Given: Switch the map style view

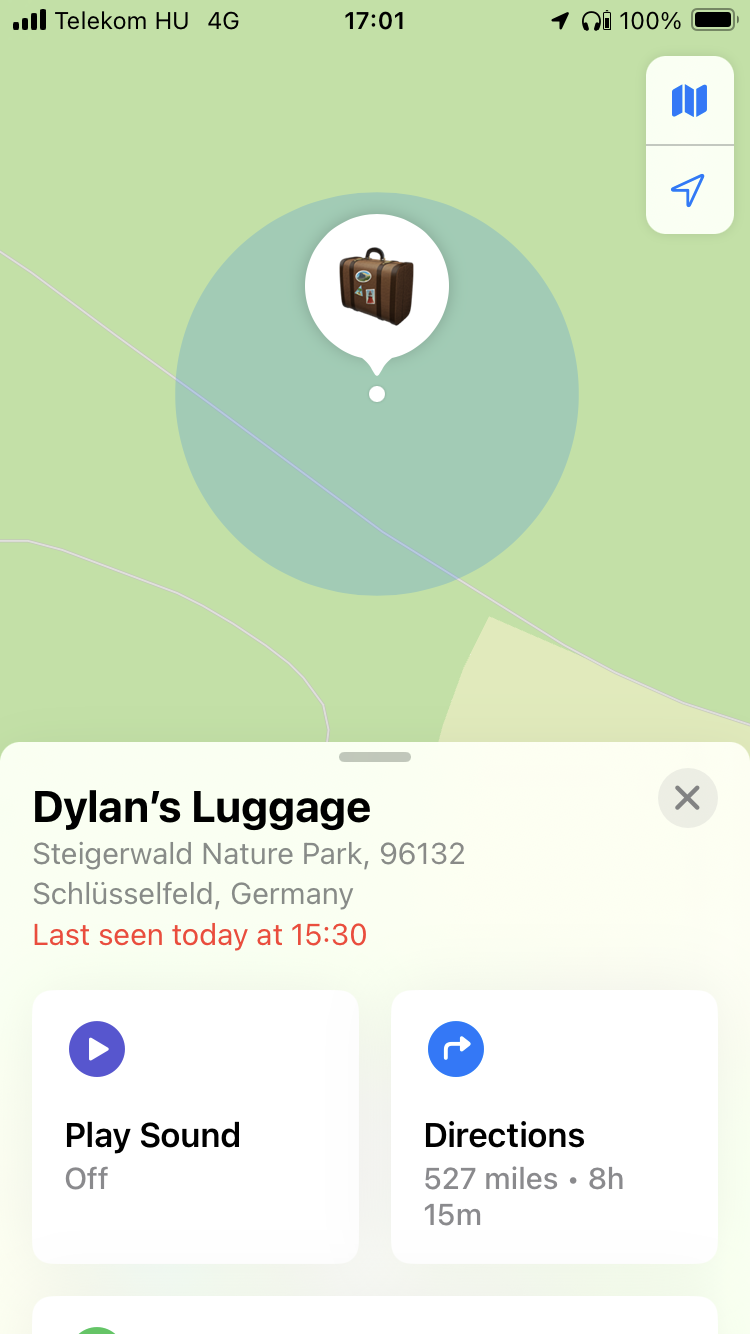Looking at the screenshot, I should [689, 99].
